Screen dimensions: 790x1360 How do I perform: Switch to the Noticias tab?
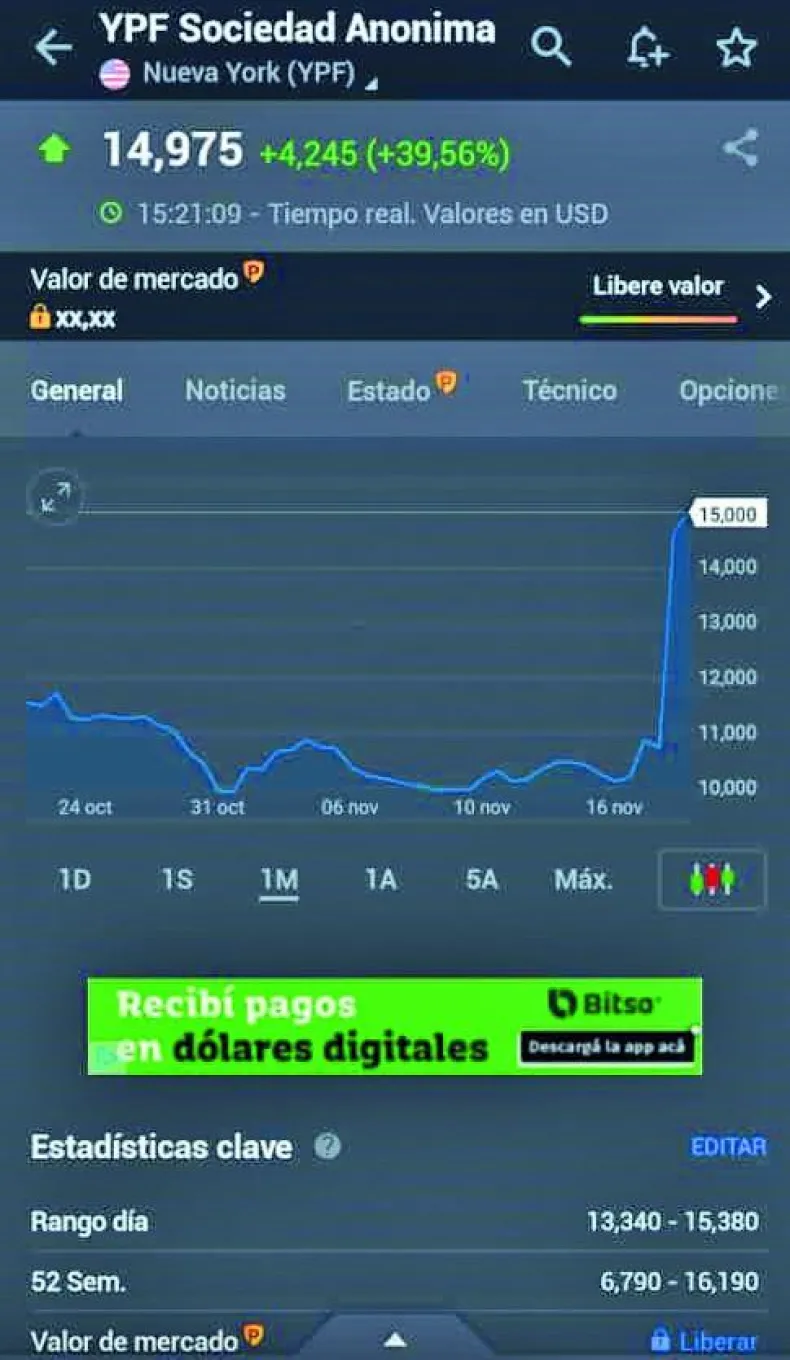tap(235, 390)
